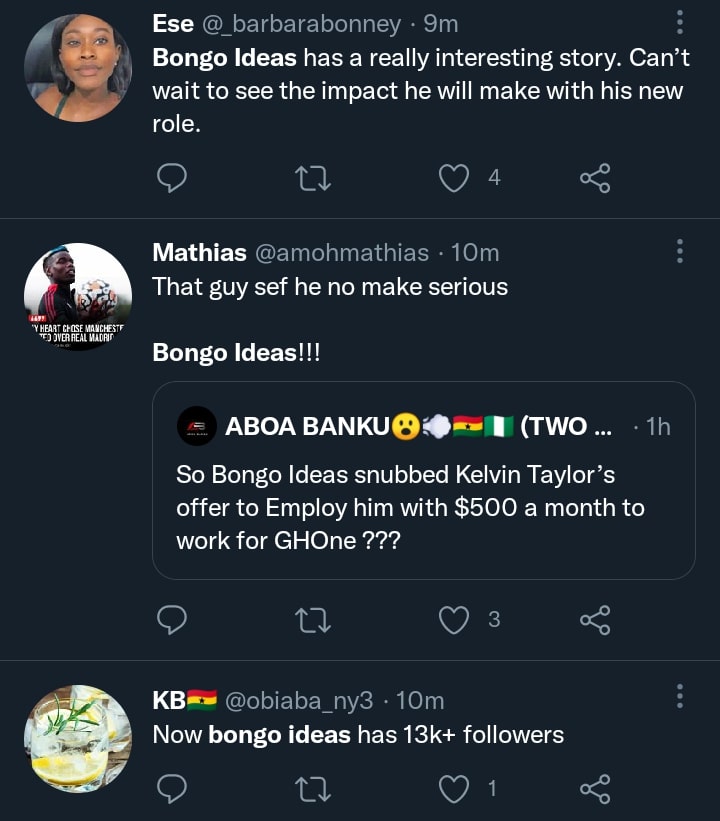Retweet Mathias's tweet
The height and width of the screenshot is (821, 720).
pyautogui.click(x=313, y=620)
